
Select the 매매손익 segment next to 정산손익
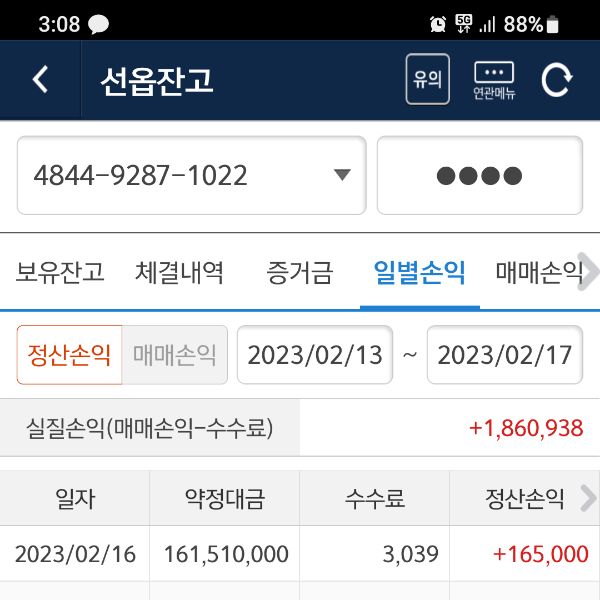click(x=175, y=355)
